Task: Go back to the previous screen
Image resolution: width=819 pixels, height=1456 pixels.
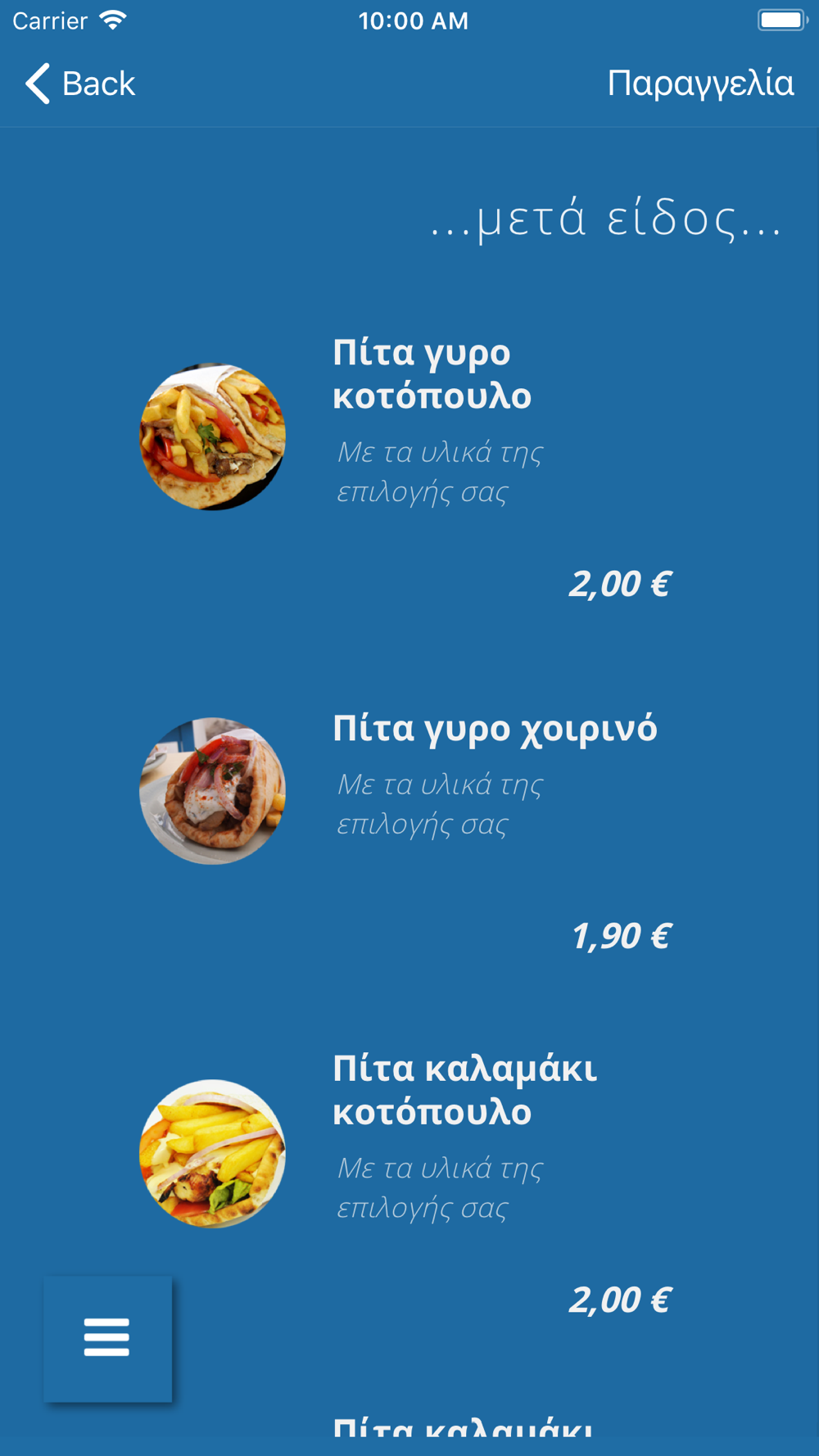Action: (80, 84)
